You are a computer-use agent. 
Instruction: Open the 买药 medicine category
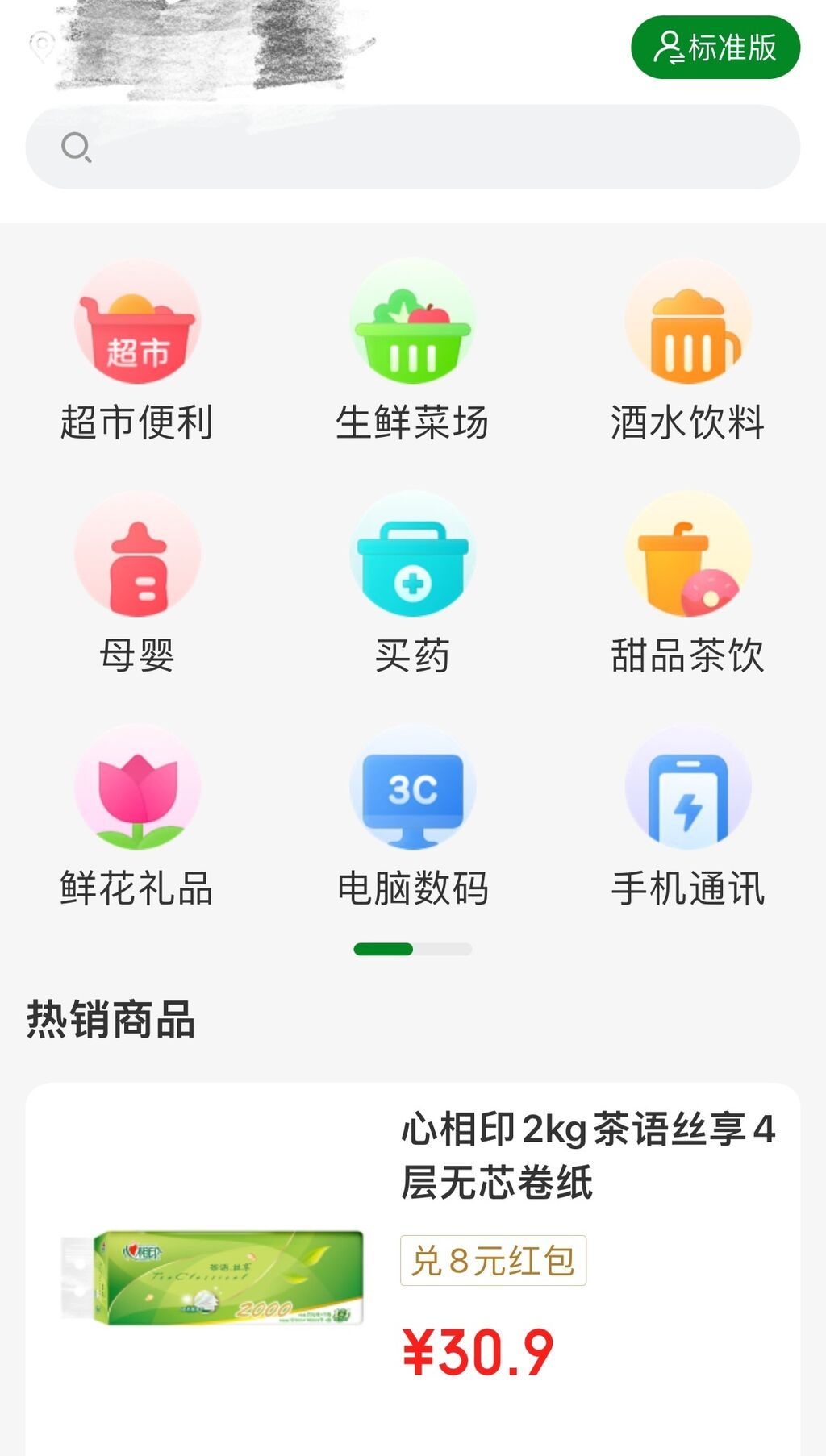[412, 584]
